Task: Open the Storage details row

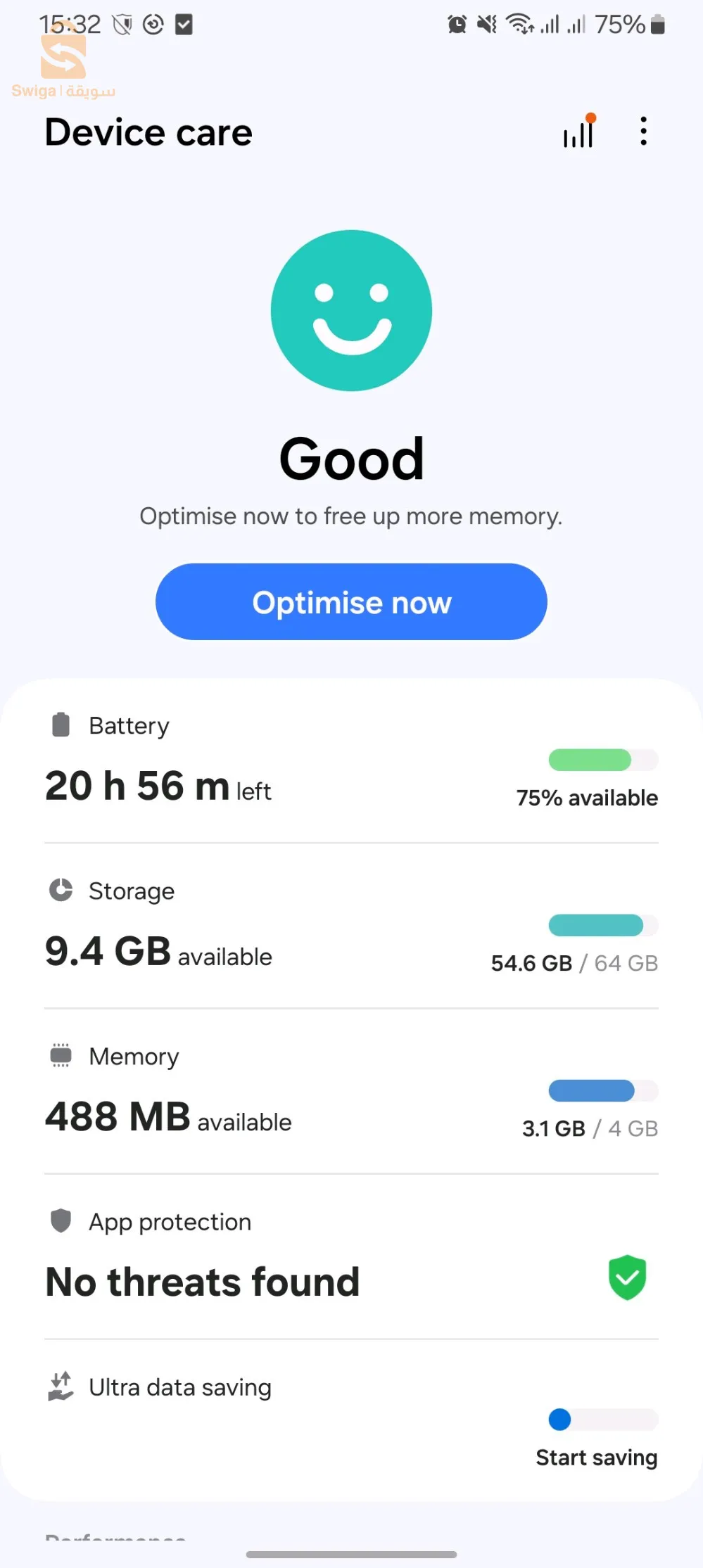Action: [351, 926]
